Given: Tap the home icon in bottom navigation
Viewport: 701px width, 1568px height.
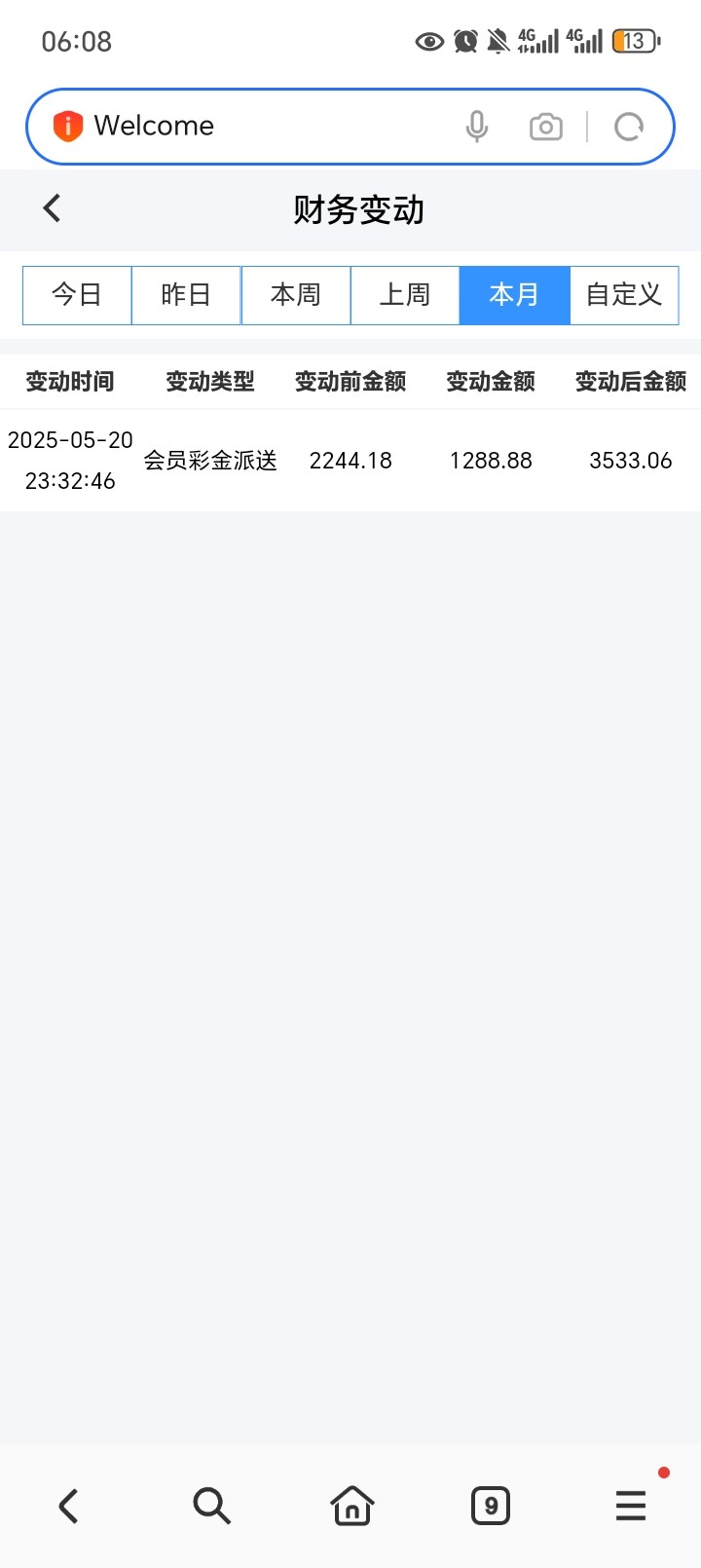Looking at the screenshot, I should pos(350,1505).
